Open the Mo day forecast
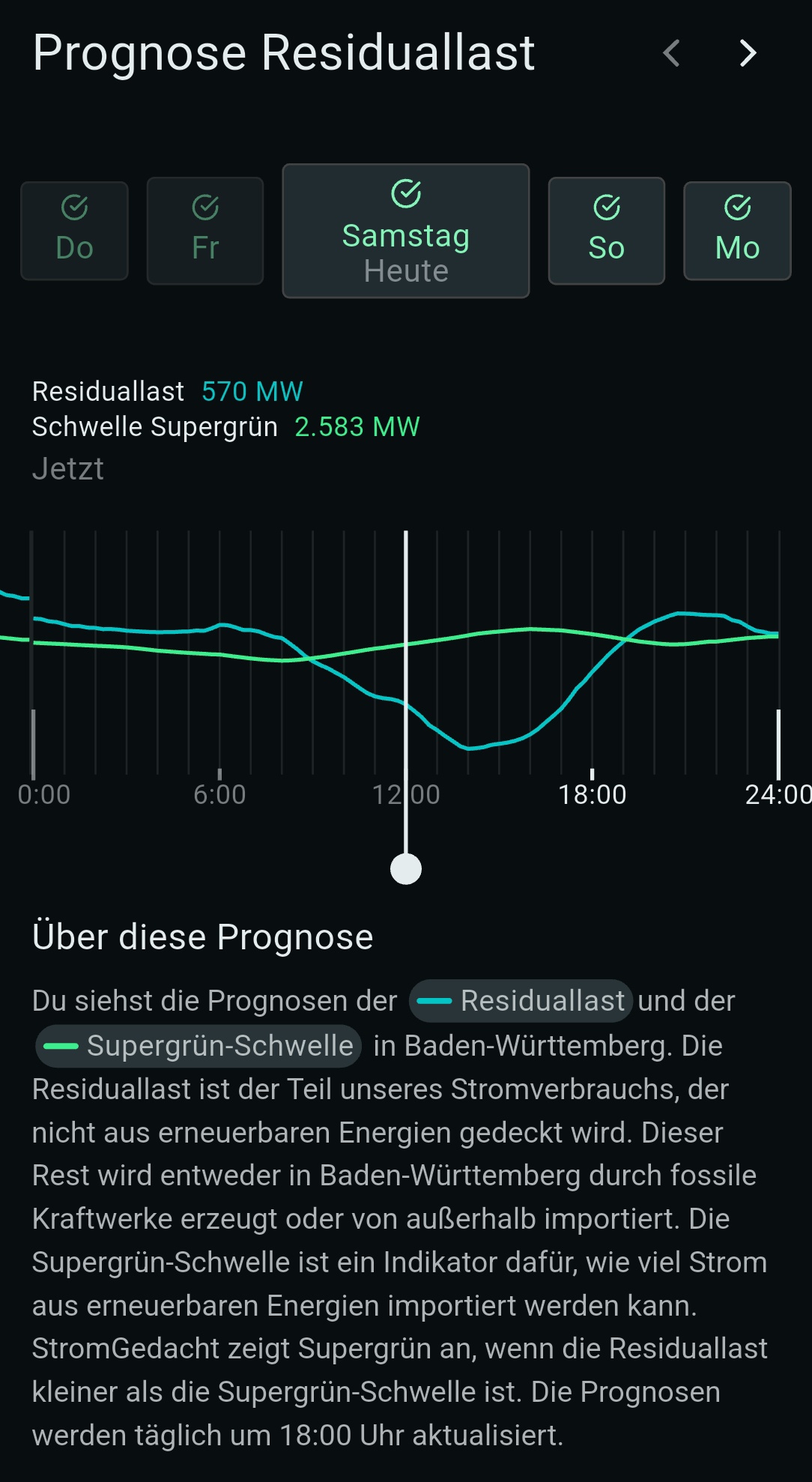 (738, 231)
